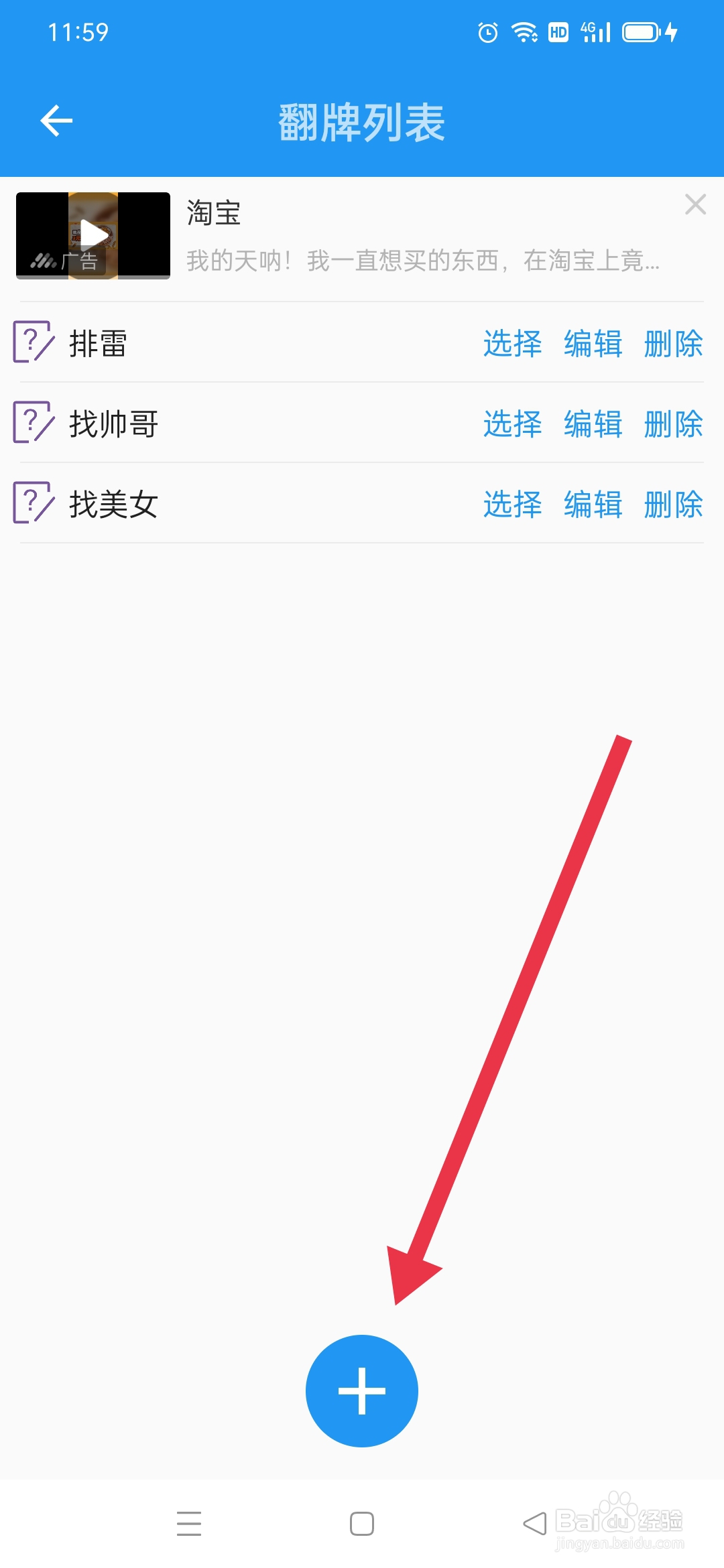This screenshot has width=724, height=1568.
Task: Delete the 排雷 entry using 删除
Action: [673, 344]
